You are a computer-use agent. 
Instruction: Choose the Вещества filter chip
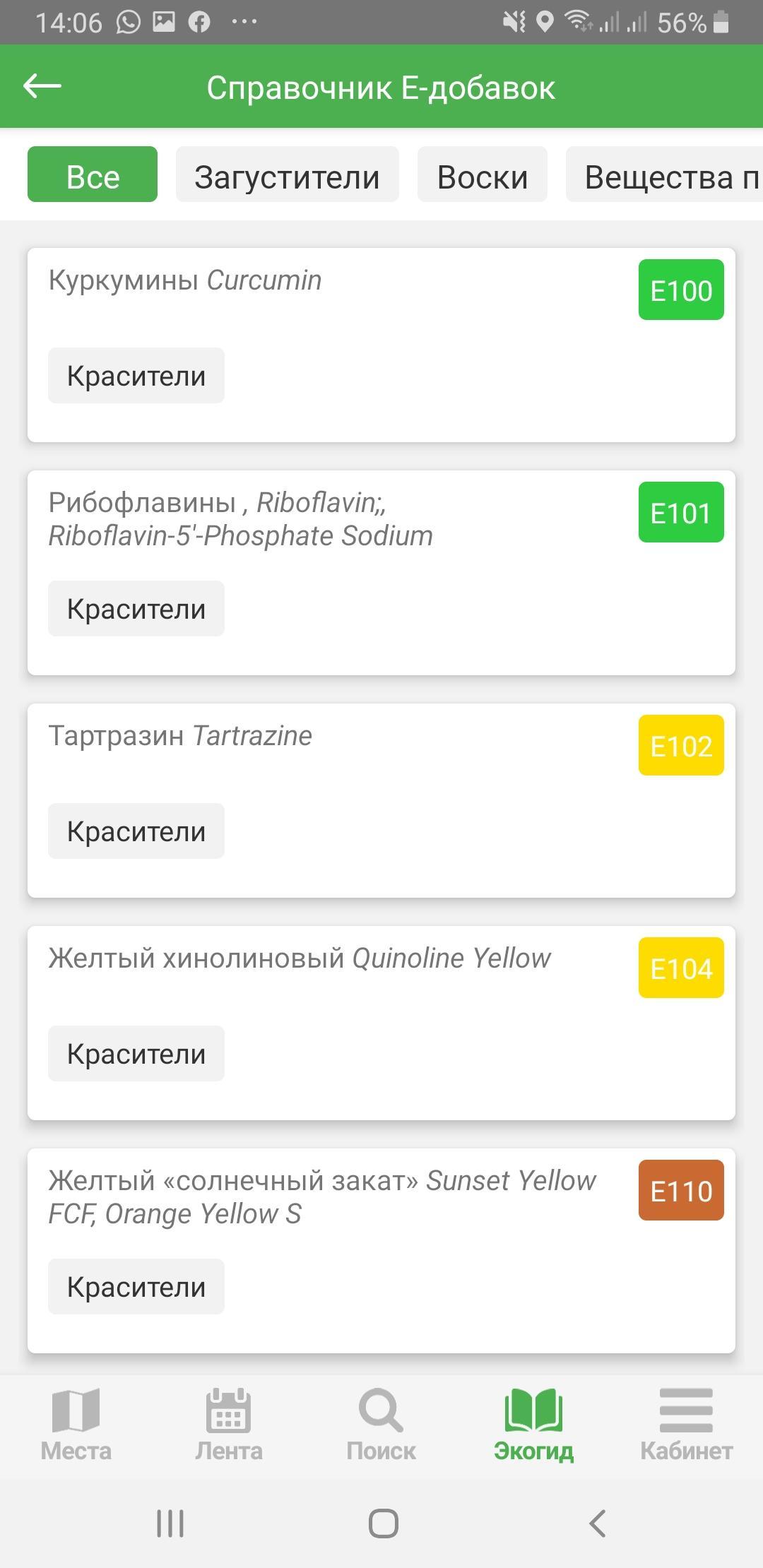[x=664, y=174]
